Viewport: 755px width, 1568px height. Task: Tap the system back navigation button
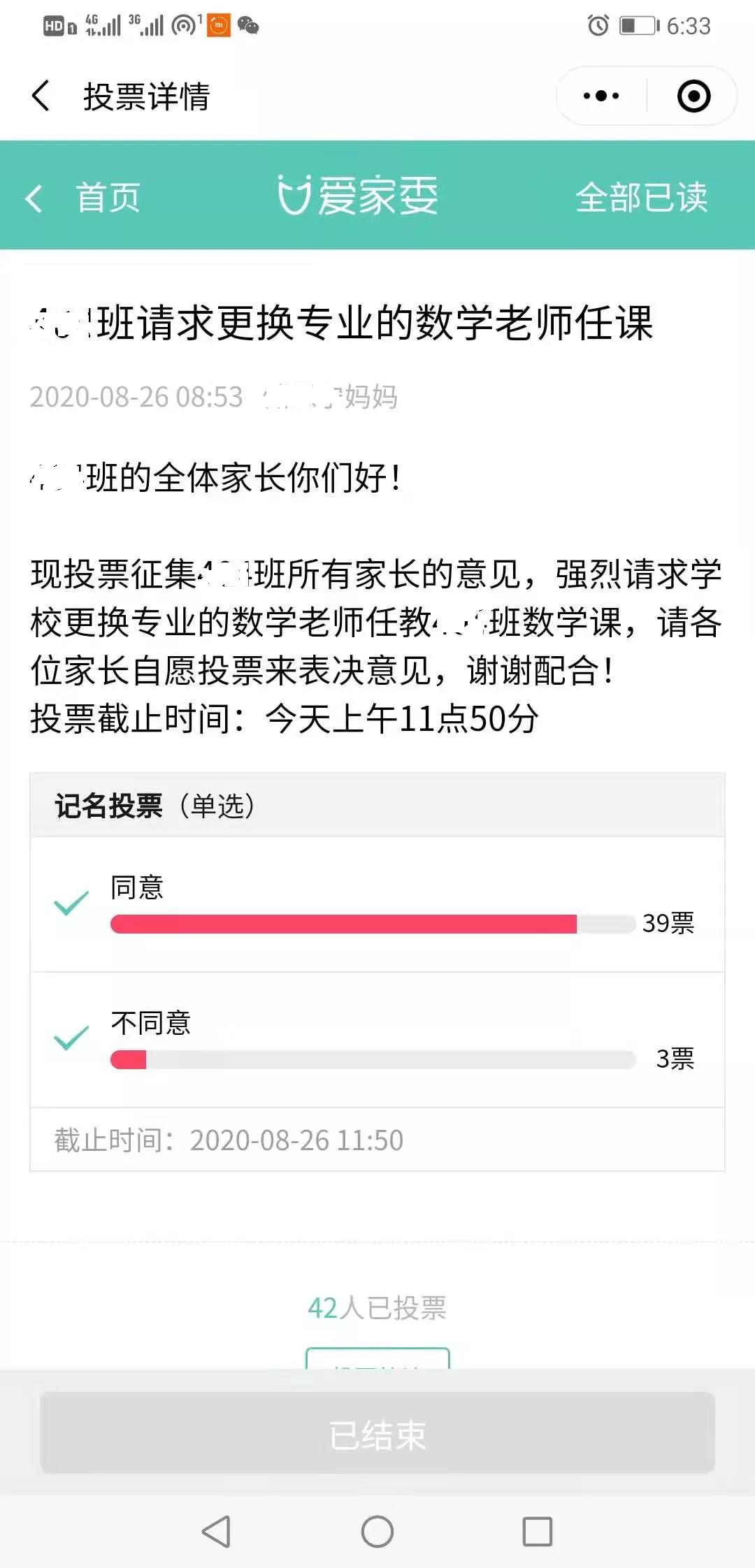[x=216, y=1532]
